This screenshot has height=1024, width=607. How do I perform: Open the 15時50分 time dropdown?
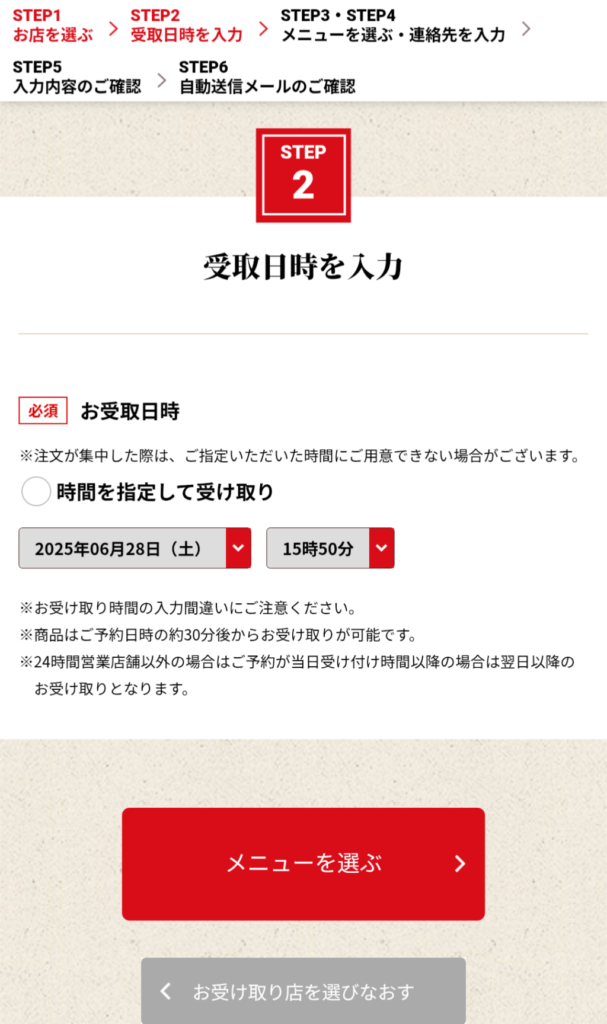(330, 548)
